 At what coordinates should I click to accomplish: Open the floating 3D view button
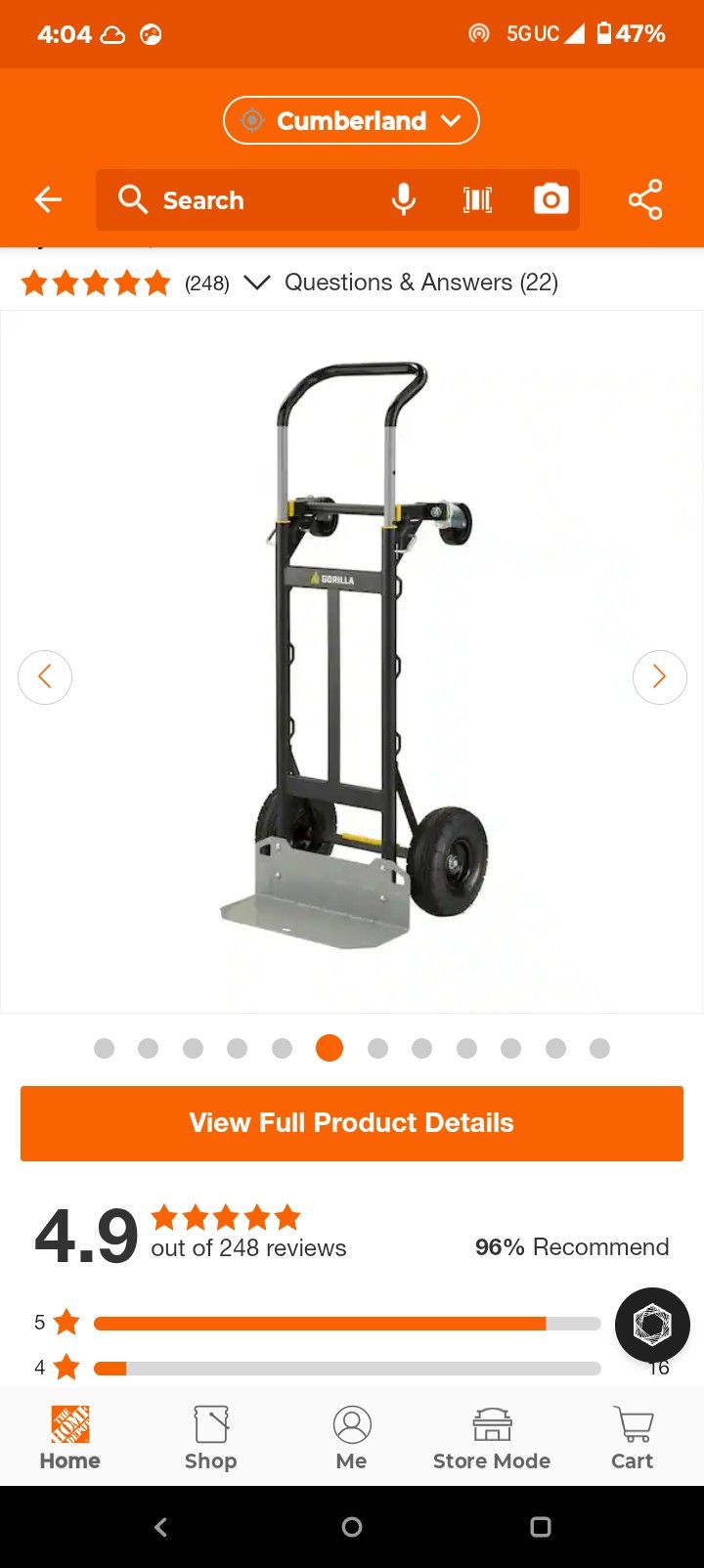point(652,1325)
